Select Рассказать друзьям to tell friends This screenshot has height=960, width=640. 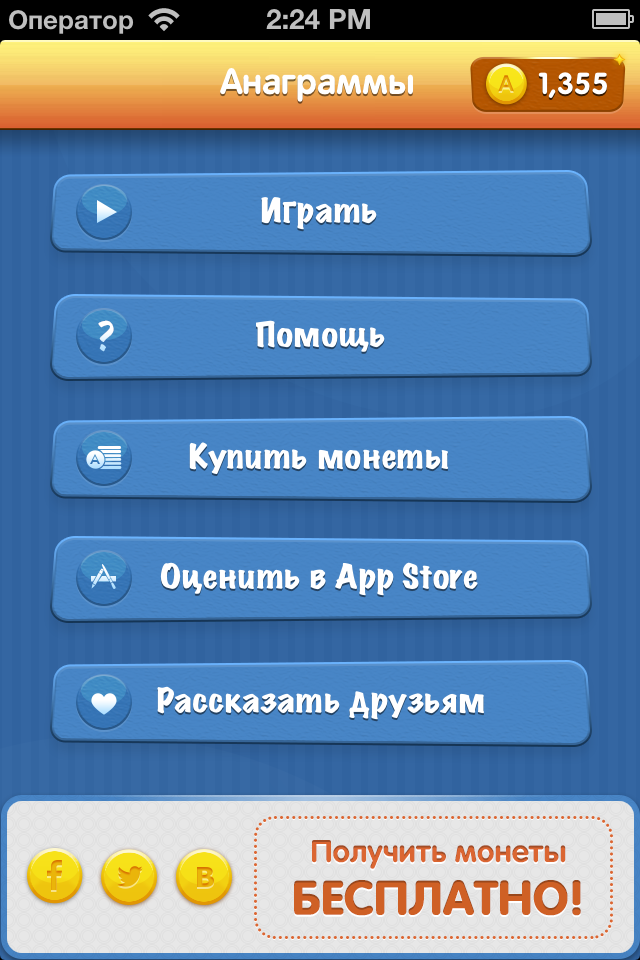pos(320,701)
